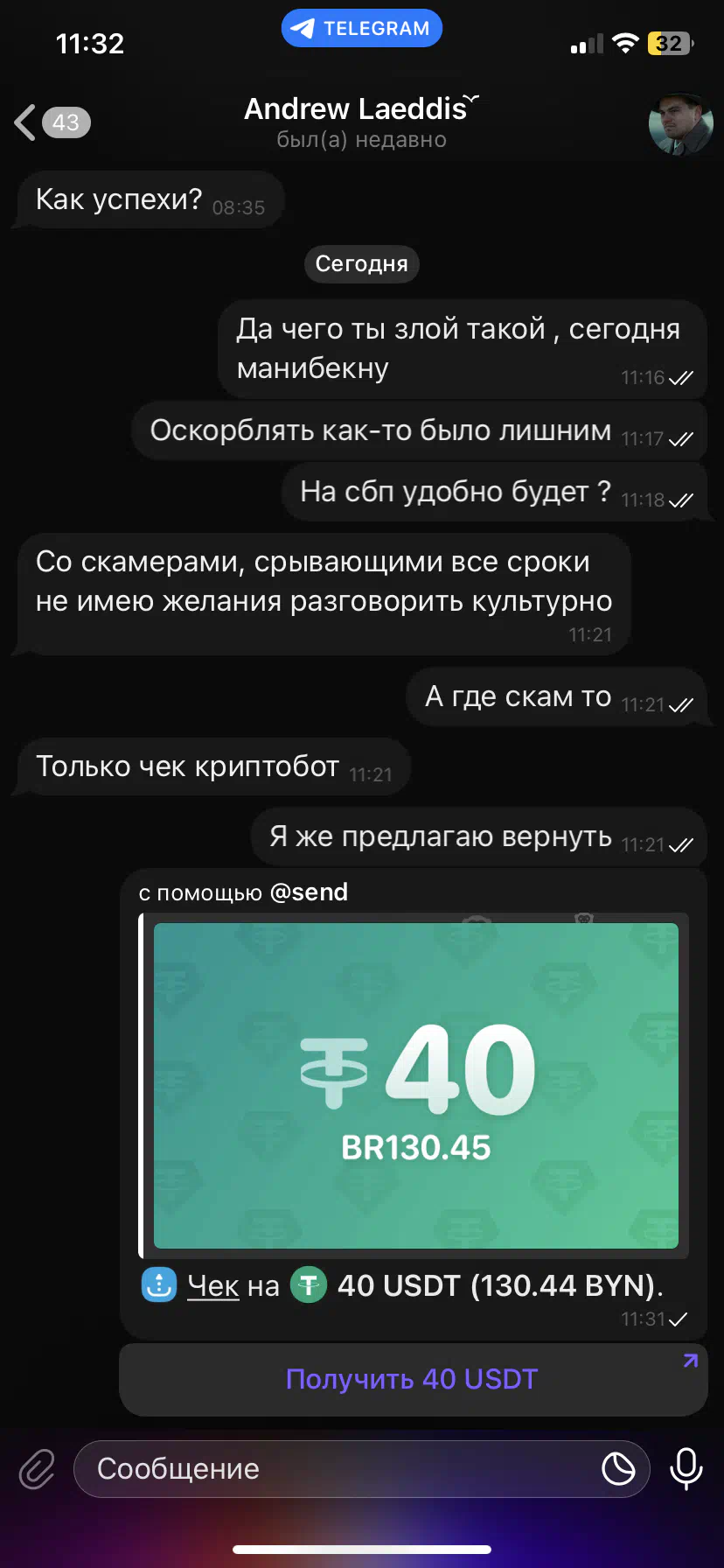Attach a file with the paperclip
The height and width of the screenshot is (1568, 724).
point(37,1469)
